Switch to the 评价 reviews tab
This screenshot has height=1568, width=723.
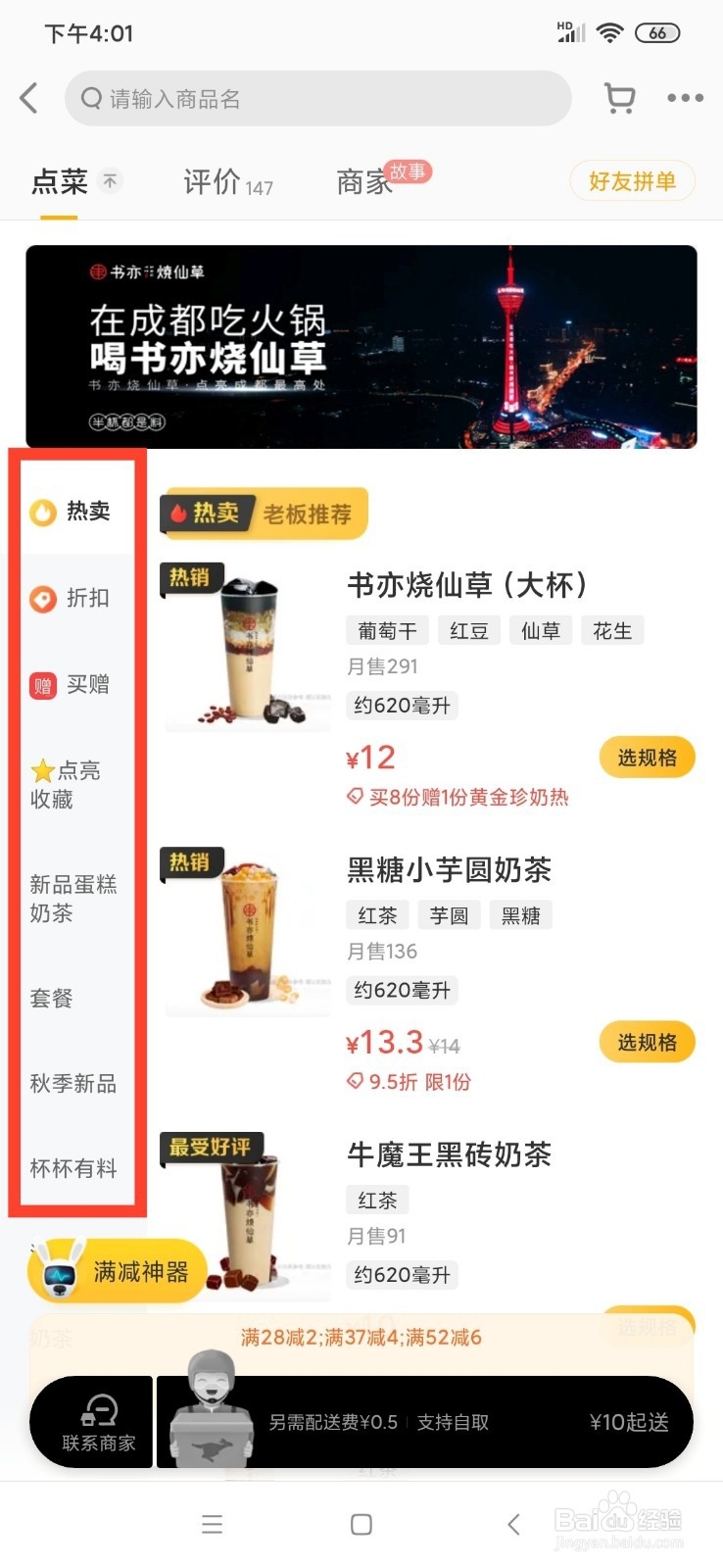pos(211,181)
